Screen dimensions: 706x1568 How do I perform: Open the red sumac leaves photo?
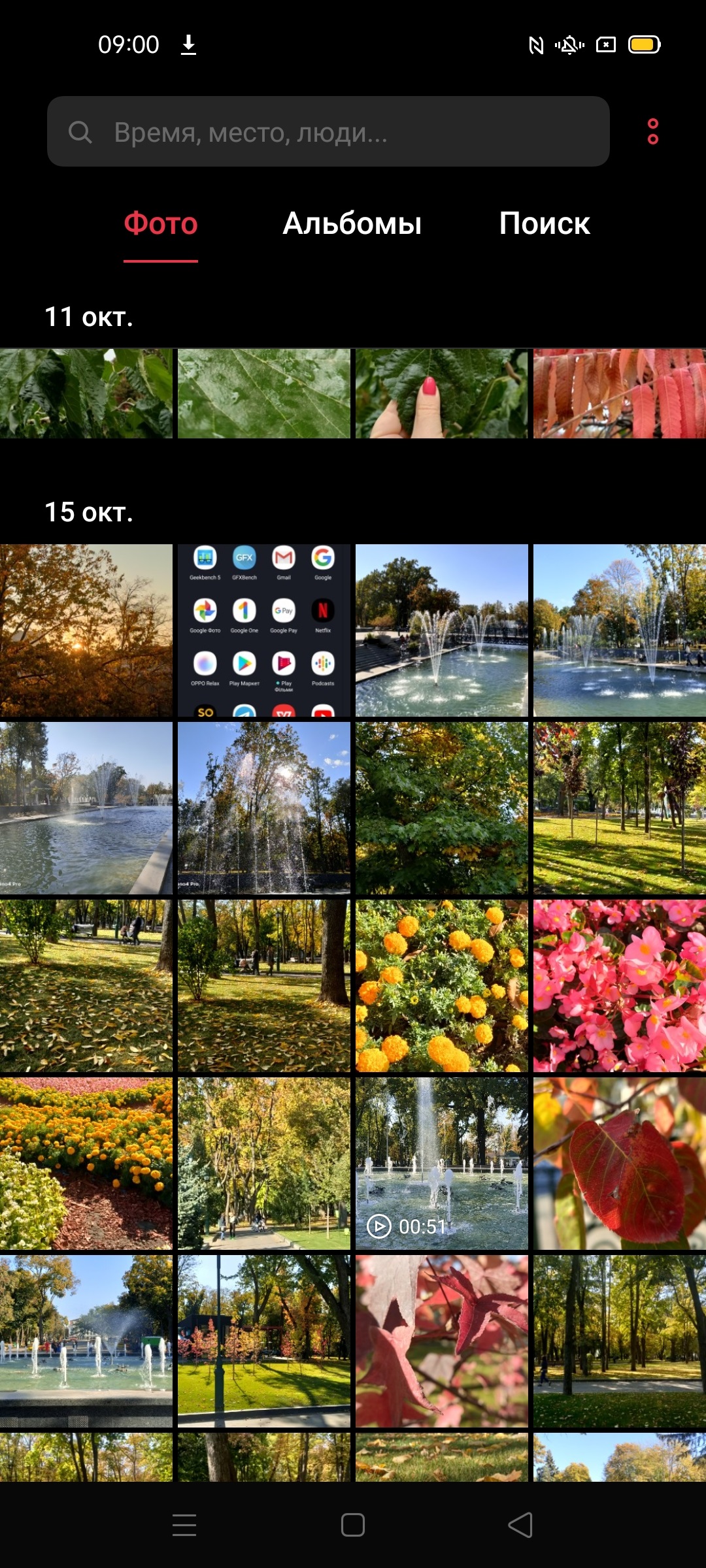pyautogui.click(x=620, y=393)
